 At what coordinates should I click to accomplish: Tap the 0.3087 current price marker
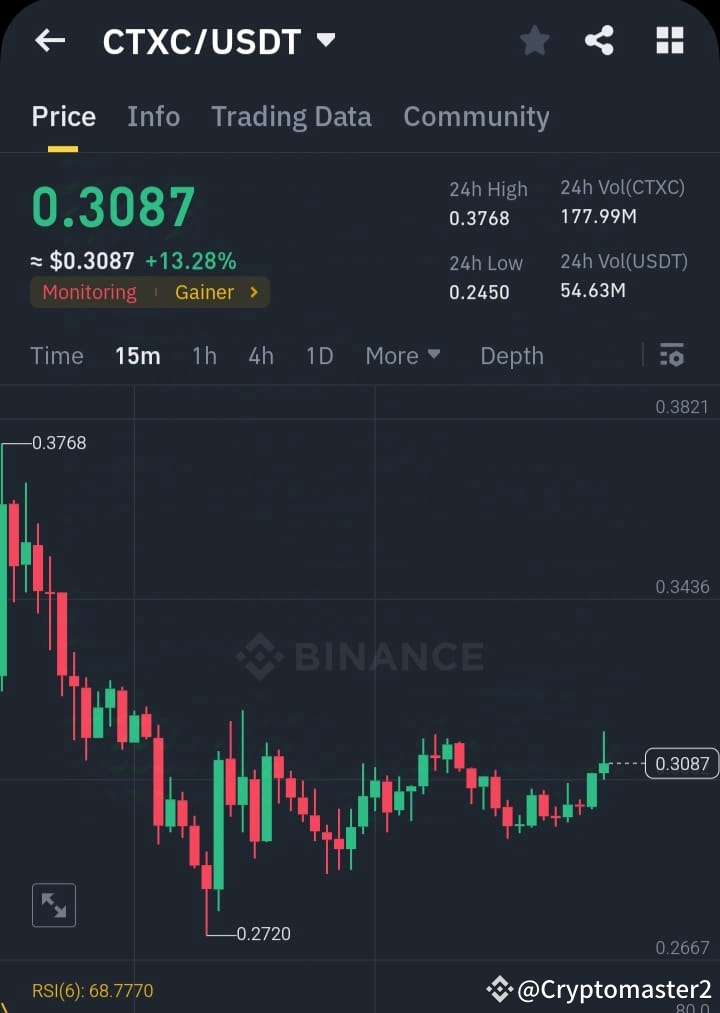pos(683,763)
